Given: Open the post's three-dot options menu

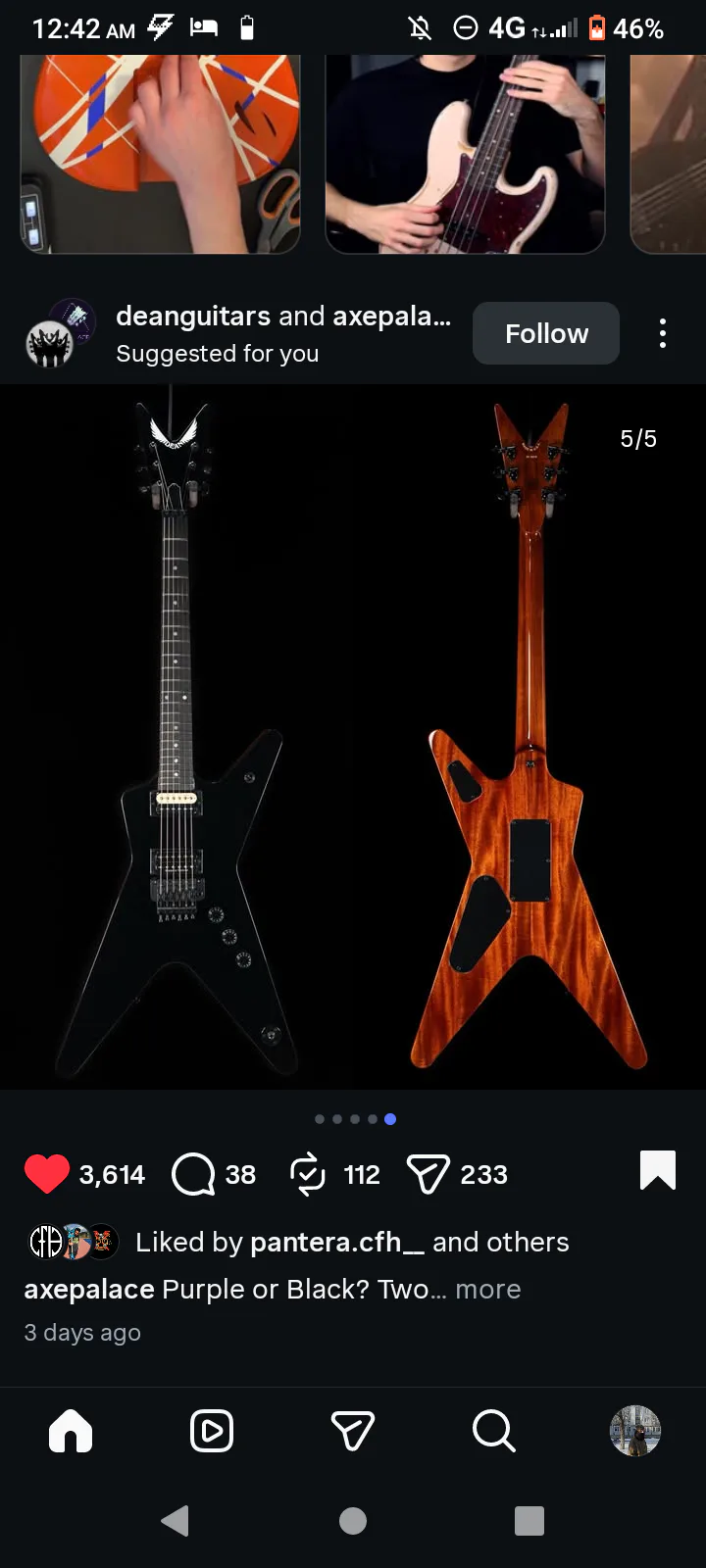Looking at the screenshot, I should coord(663,333).
